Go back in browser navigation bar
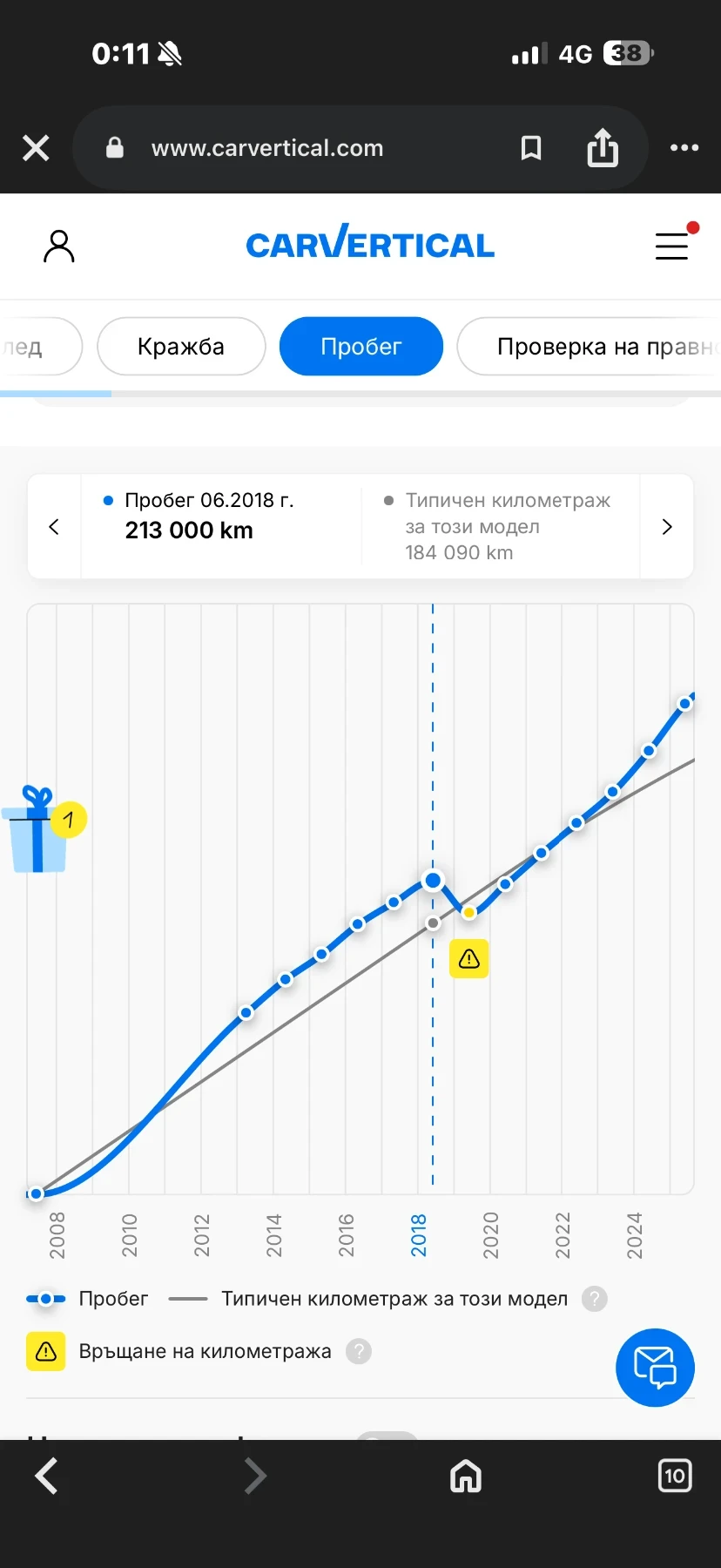The image size is (721, 1568). pos(46,1477)
